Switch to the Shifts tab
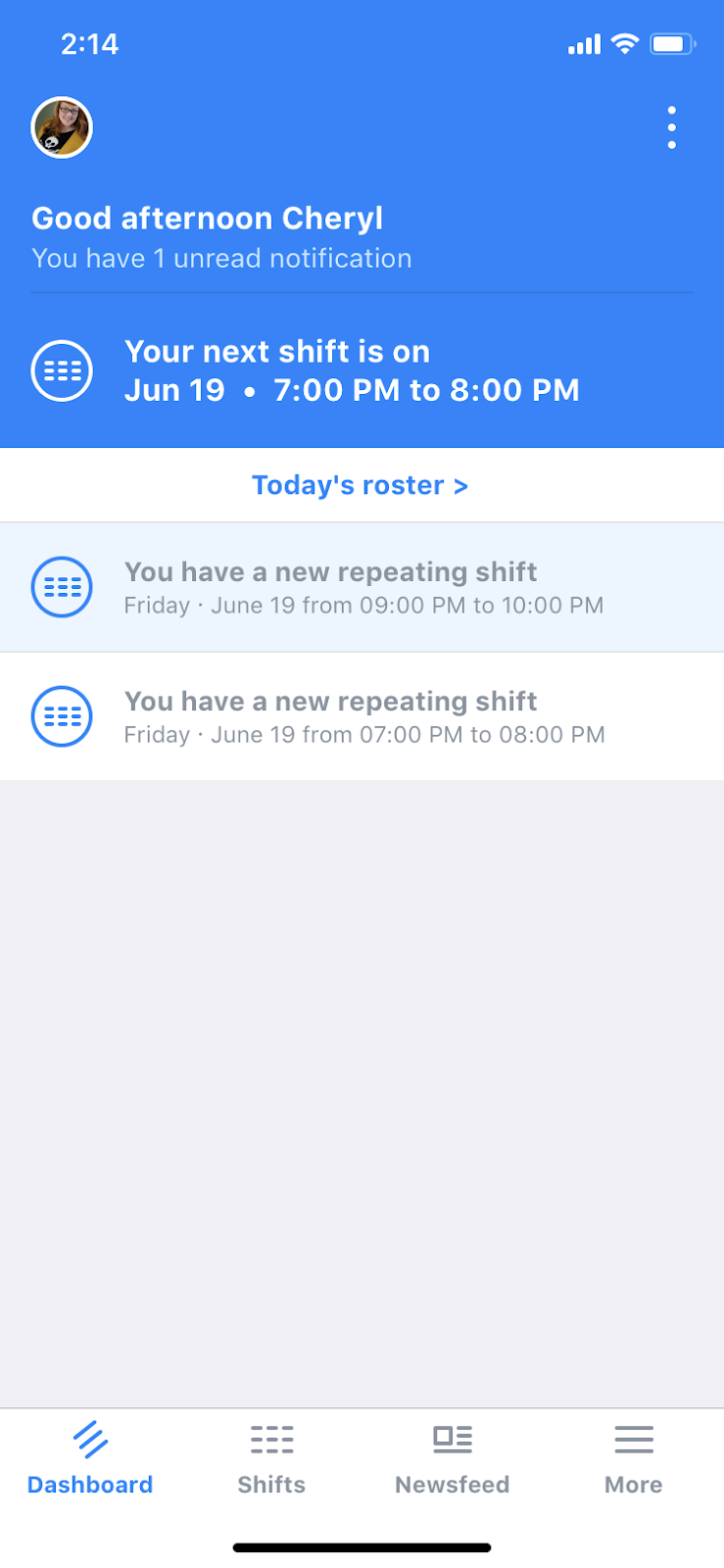 (x=271, y=1459)
